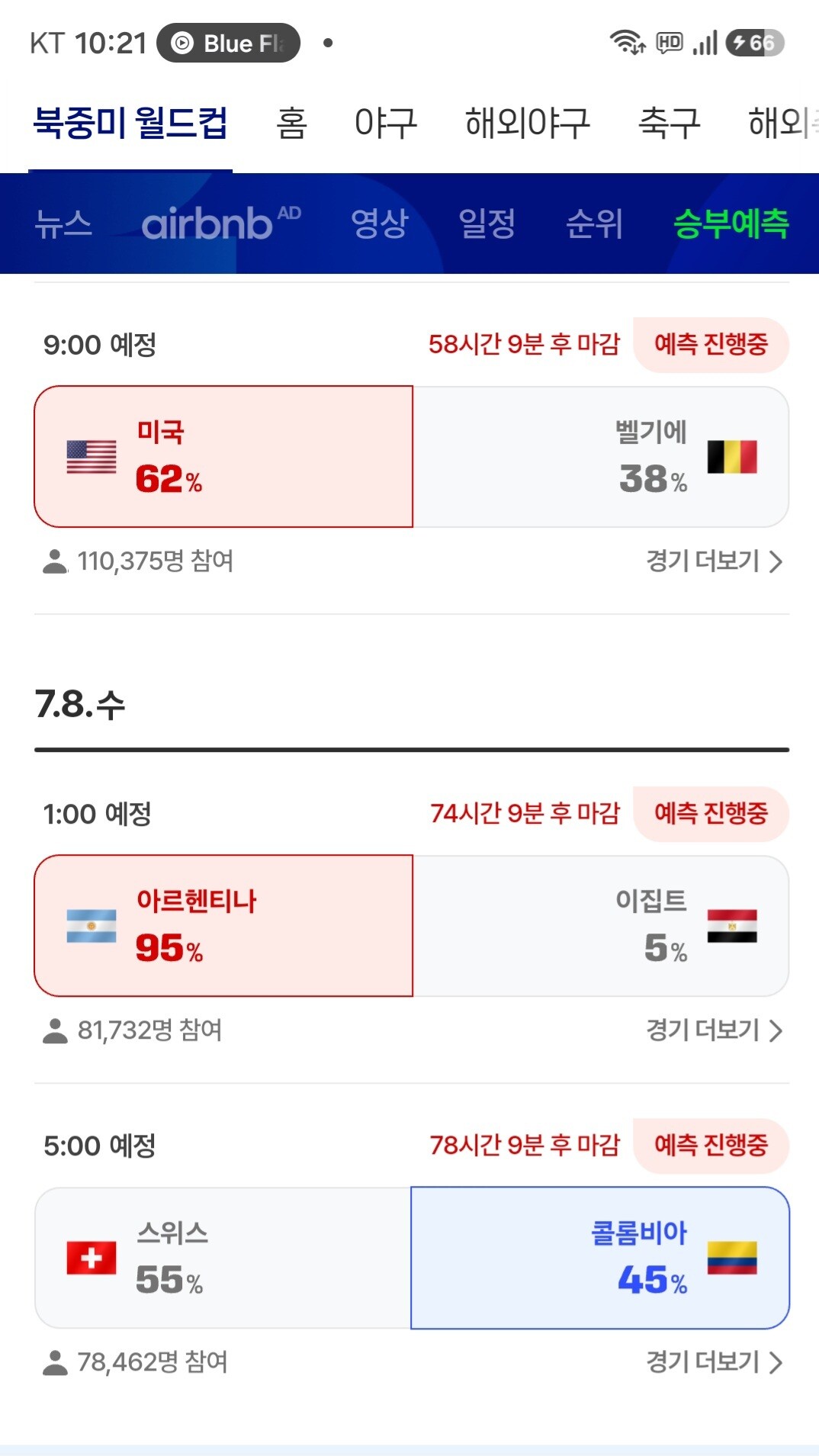Screen dimensions: 819x1456
Task: Tap the airbnb AD banner tab
Action: [221, 223]
